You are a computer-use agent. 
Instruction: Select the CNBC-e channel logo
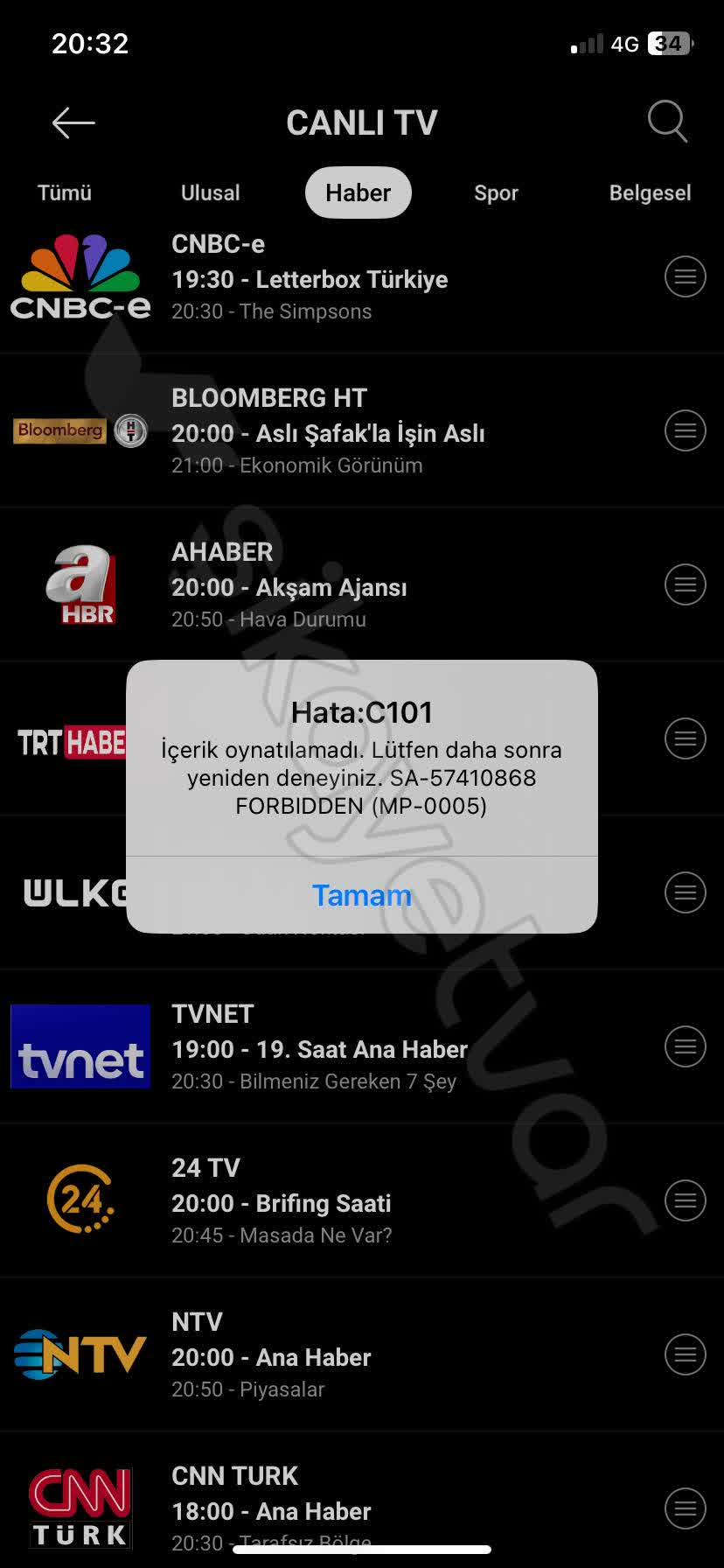pos(80,276)
